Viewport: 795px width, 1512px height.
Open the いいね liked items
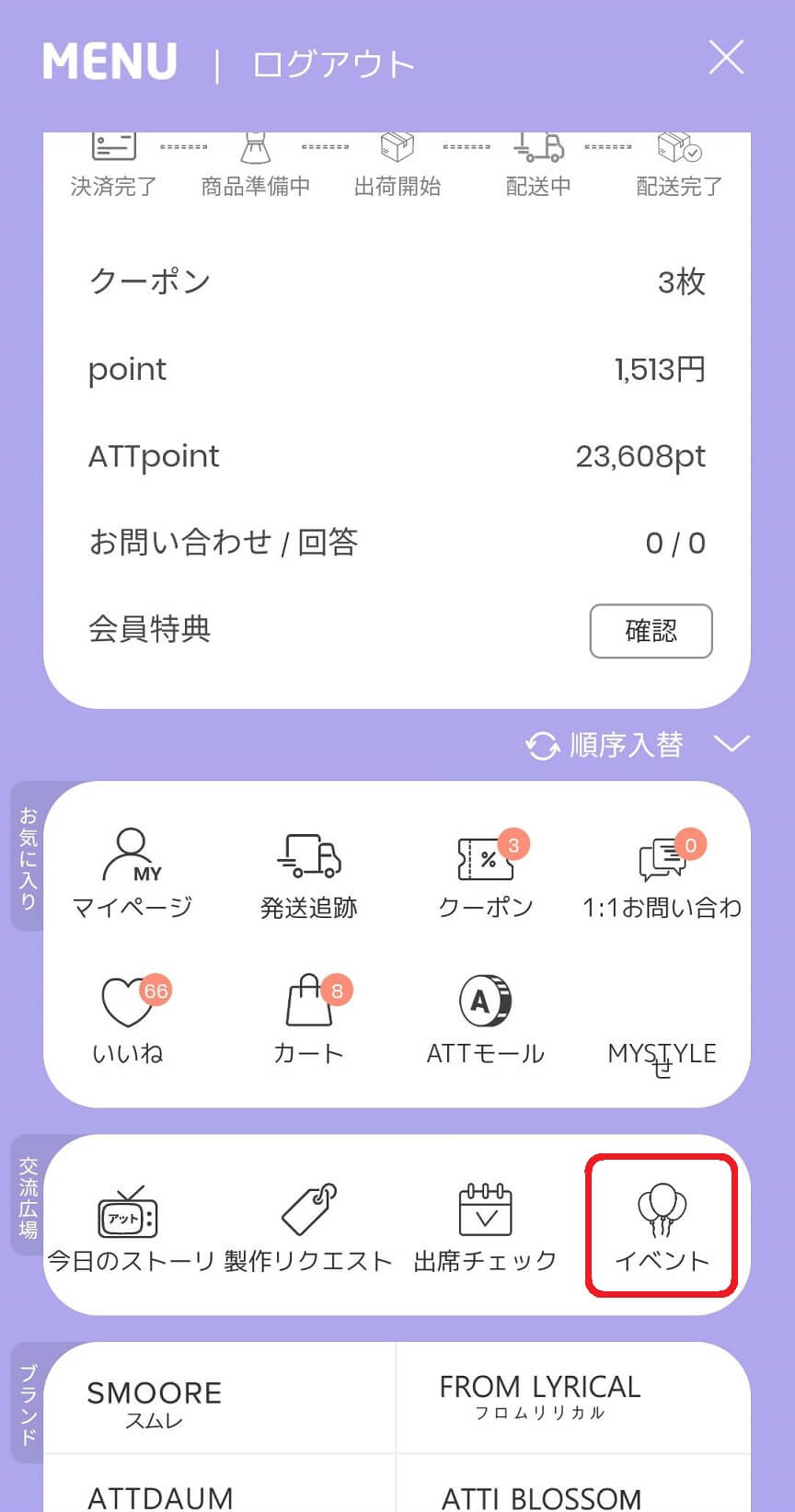[128, 1019]
